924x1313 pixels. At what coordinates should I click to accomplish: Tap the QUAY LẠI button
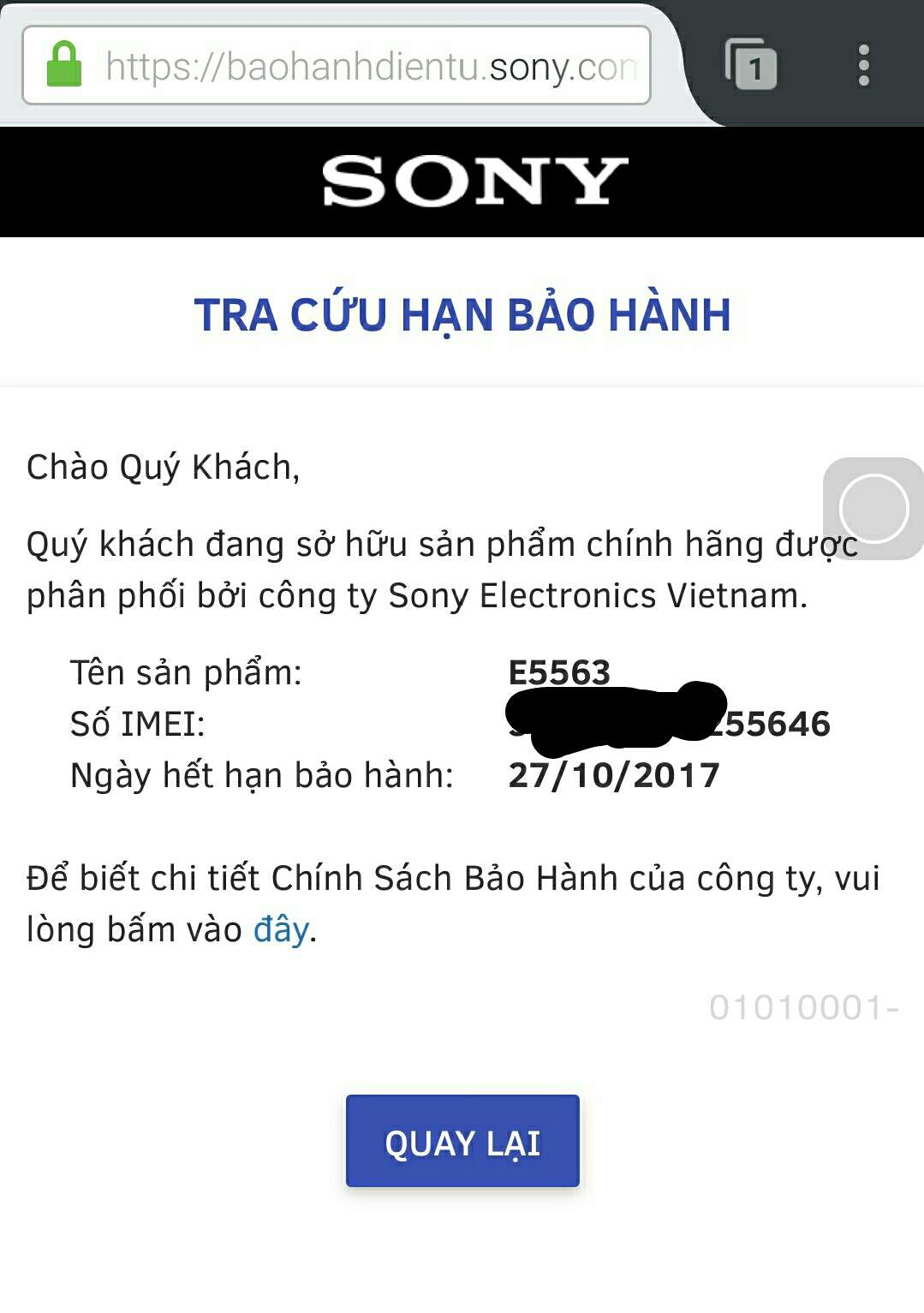pos(462,1141)
